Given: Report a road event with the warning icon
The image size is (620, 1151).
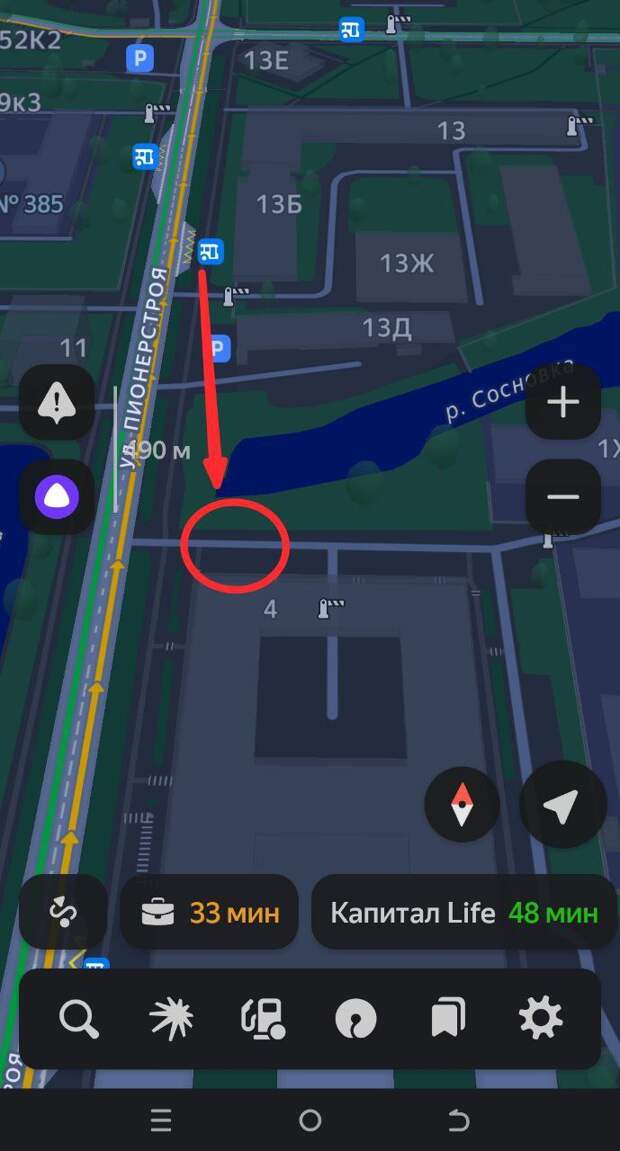Looking at the screenshot, I should (x=57, y=404).
